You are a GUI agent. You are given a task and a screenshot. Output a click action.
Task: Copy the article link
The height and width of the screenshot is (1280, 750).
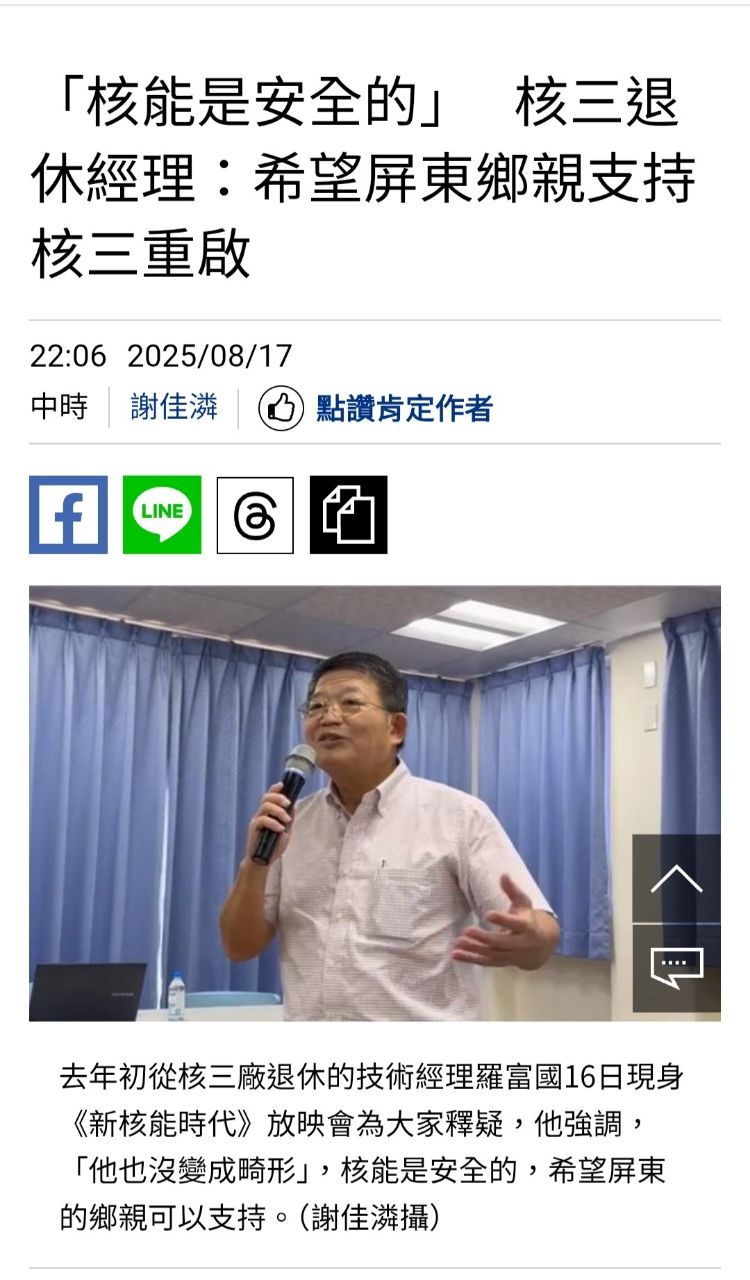tap(348, 515)
